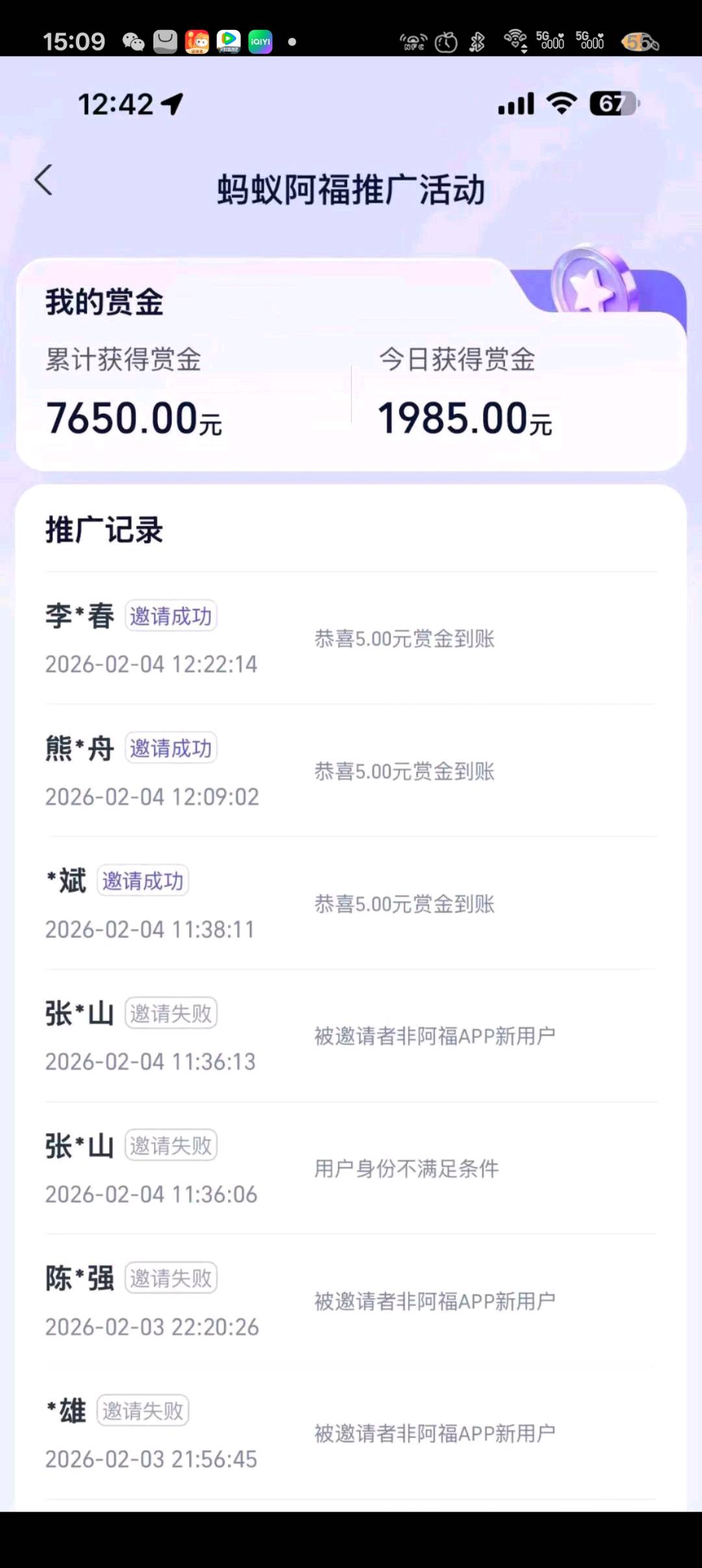This screenshot has width=702, height=1568.
Task: Open WeChat from the status bar
Action: click(x=133, y=41)
